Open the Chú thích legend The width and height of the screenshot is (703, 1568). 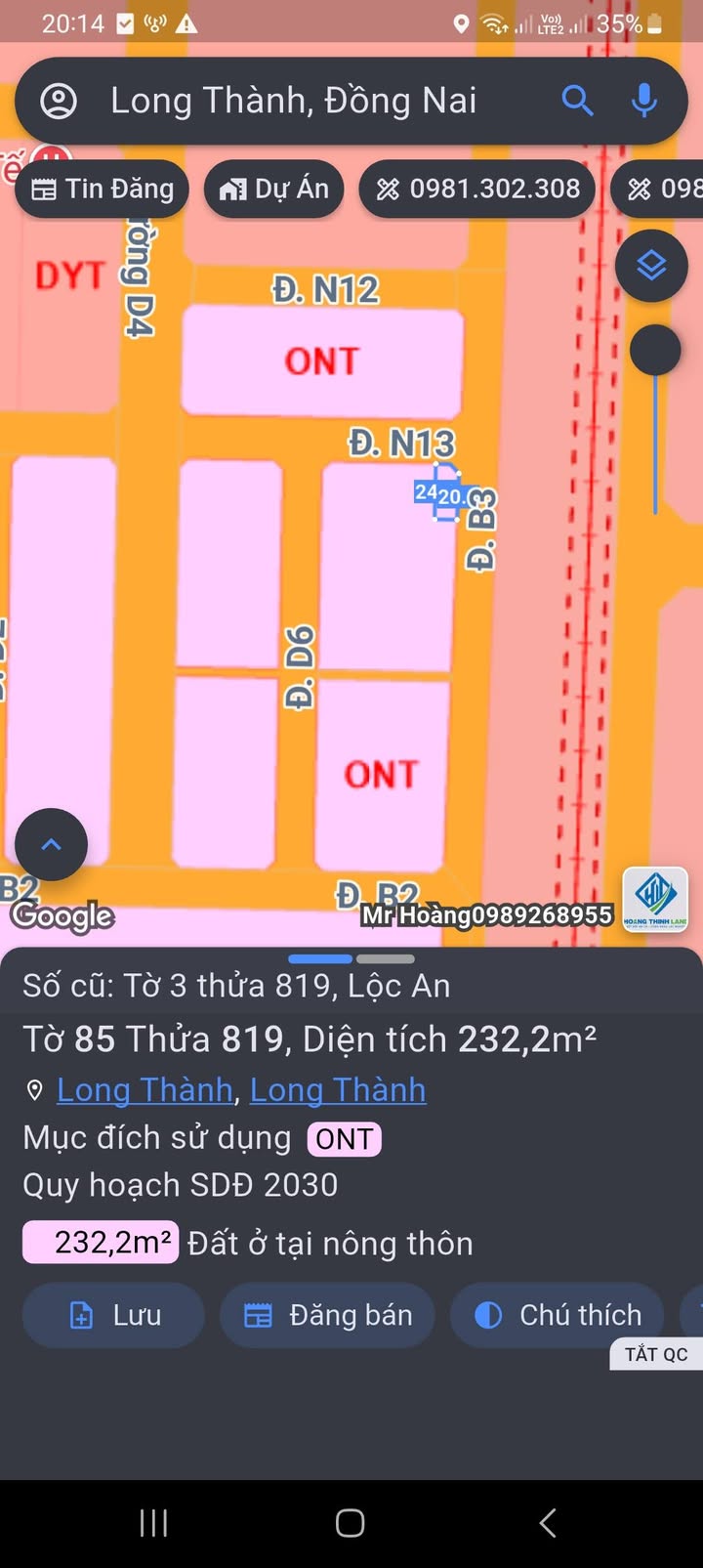point(558,1315)
